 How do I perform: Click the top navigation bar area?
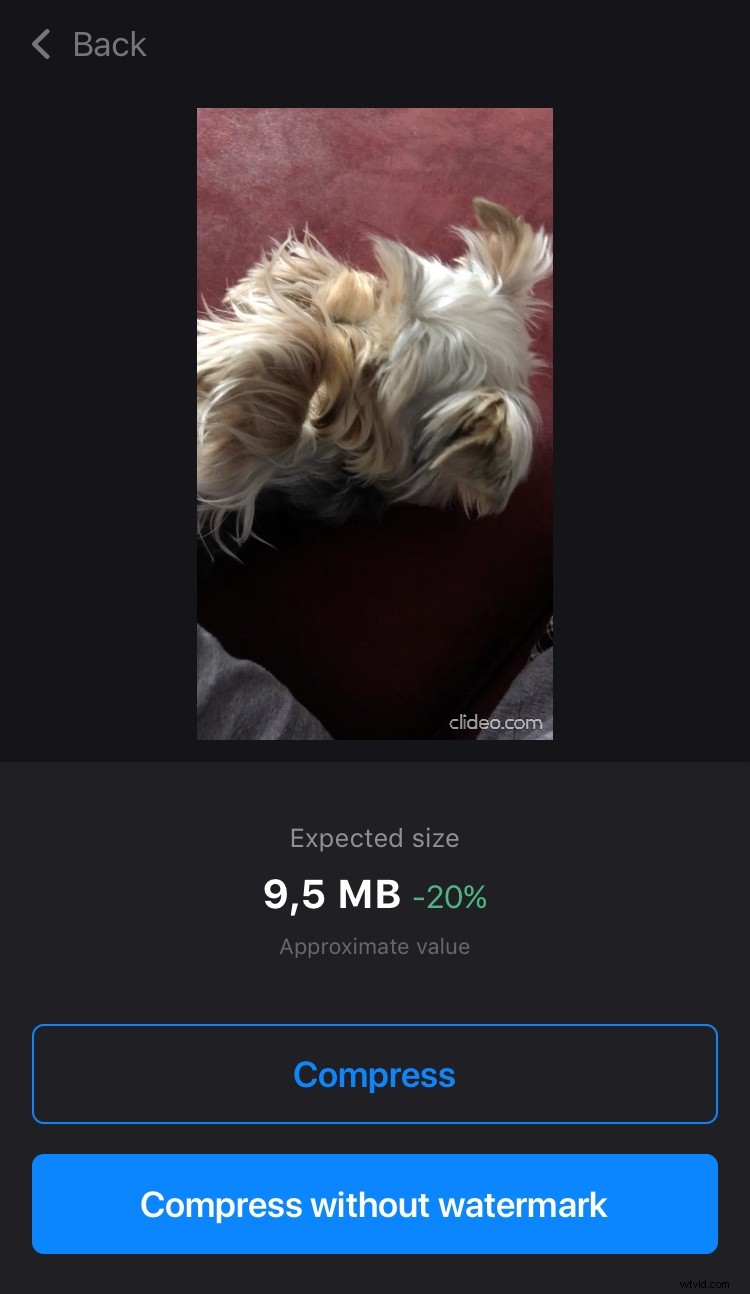(x=374, y=44)
